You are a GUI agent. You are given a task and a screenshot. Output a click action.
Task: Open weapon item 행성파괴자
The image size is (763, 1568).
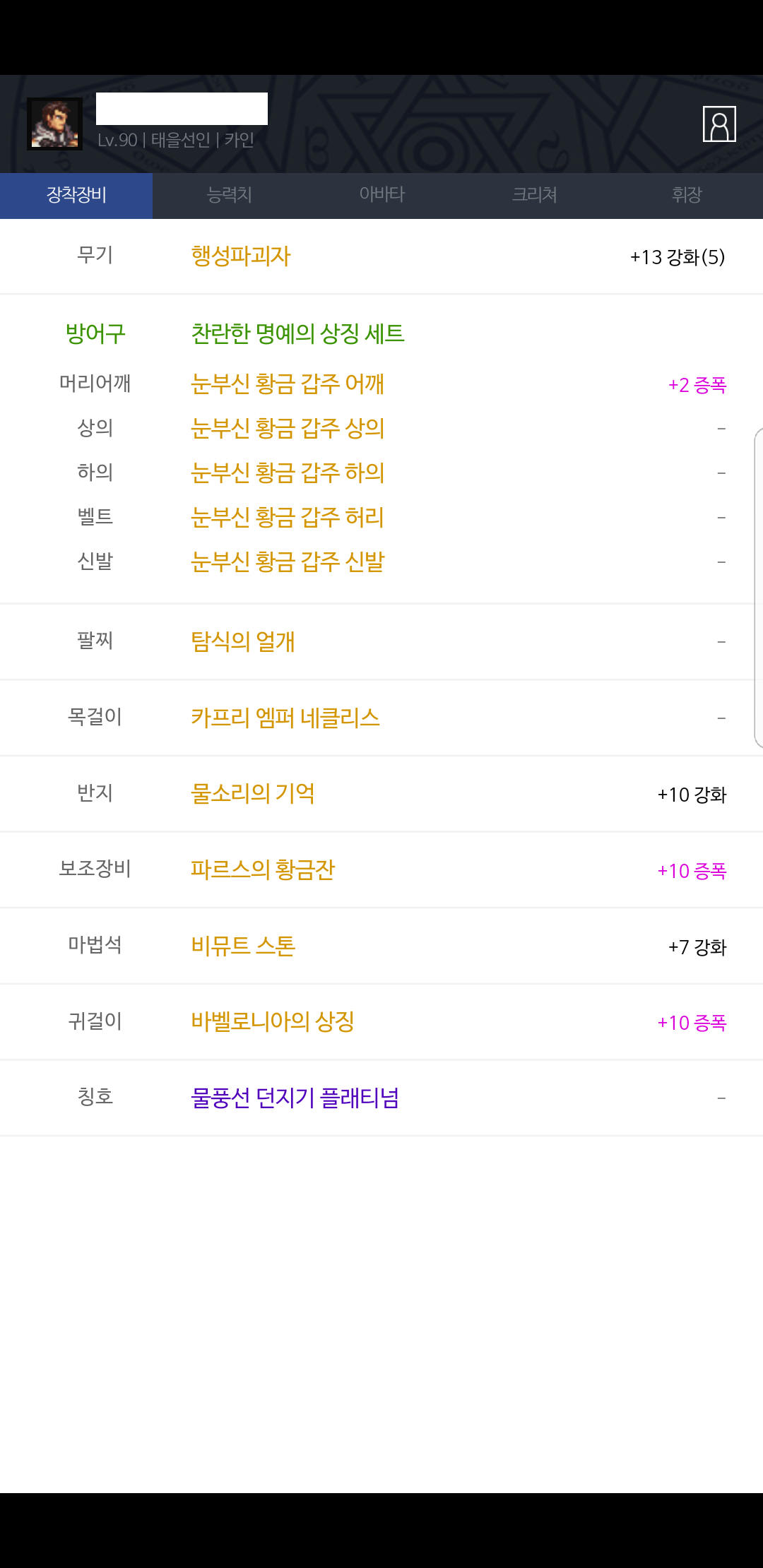[x=241, y=256]
